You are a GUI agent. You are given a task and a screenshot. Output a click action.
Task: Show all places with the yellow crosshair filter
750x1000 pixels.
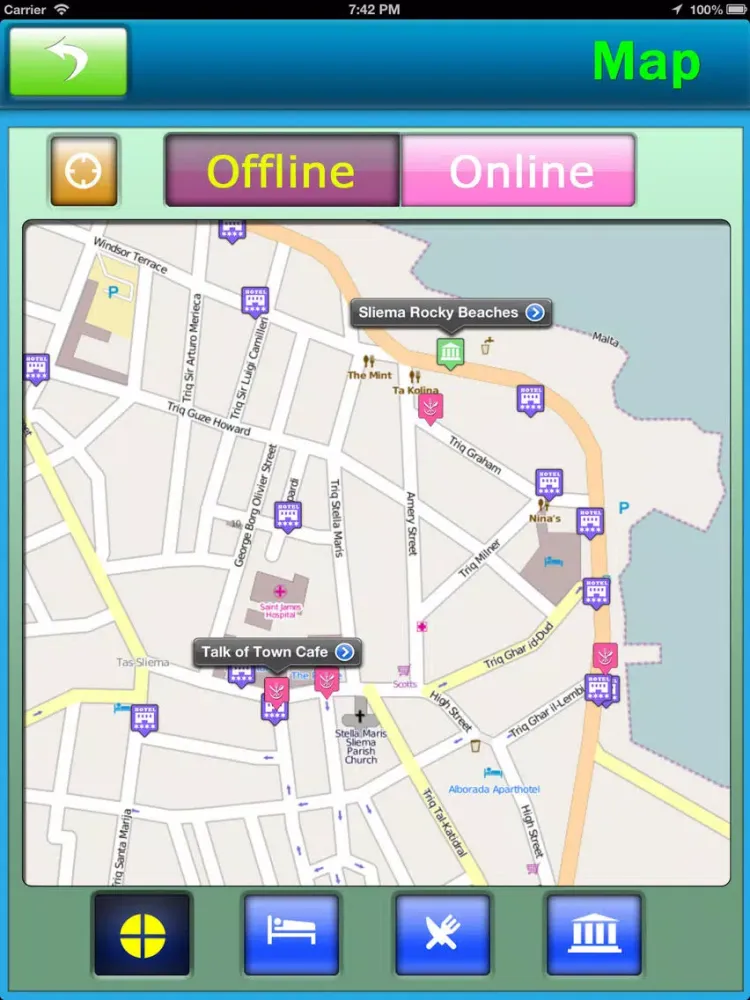click(x=142, y=934)
